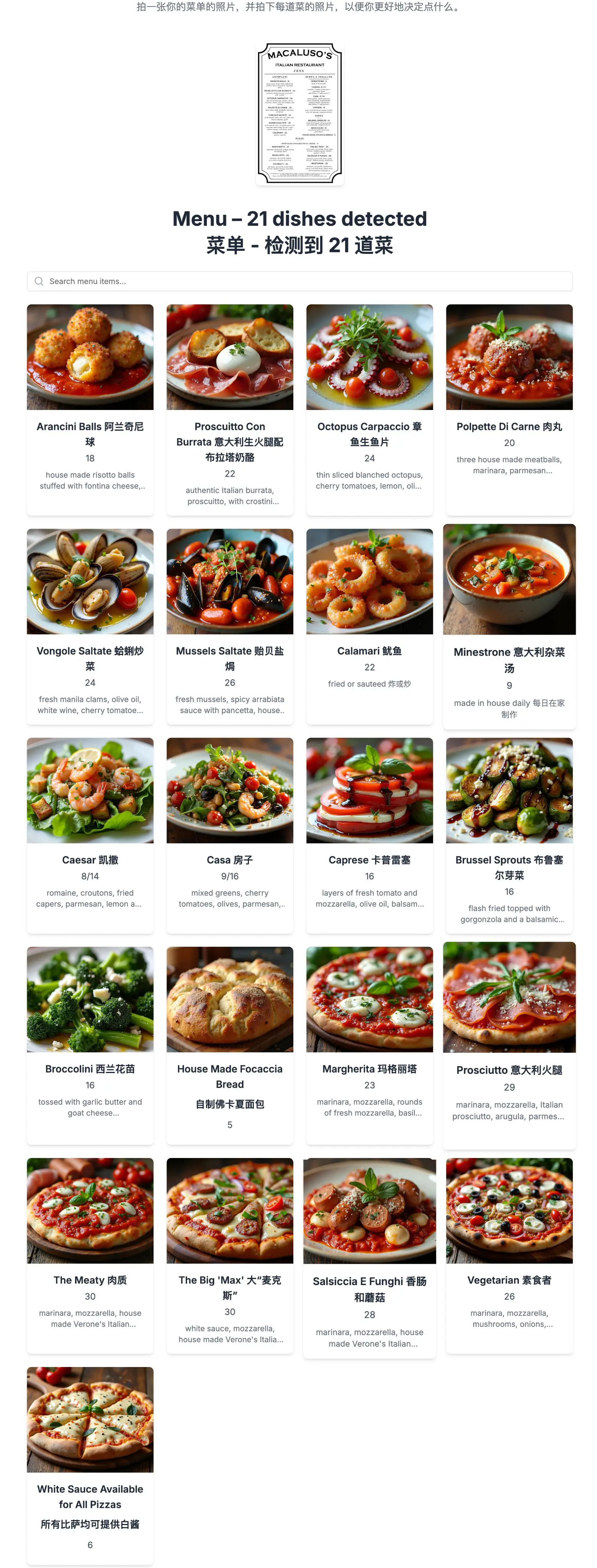597x1568 pixels.
Task: Open the uploaded Macaluso's menu photo
Action: click(299, 113)
